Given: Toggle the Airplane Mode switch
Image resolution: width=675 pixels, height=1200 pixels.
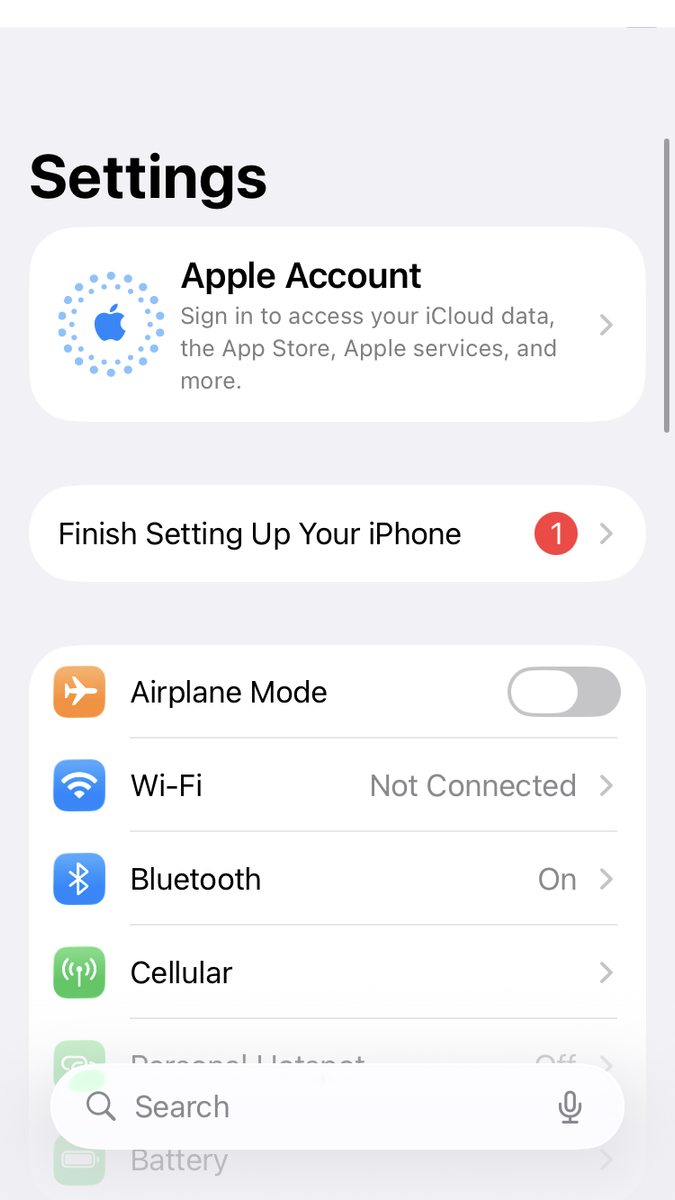Looking at the screenshot, I should (x=564, y=692).
